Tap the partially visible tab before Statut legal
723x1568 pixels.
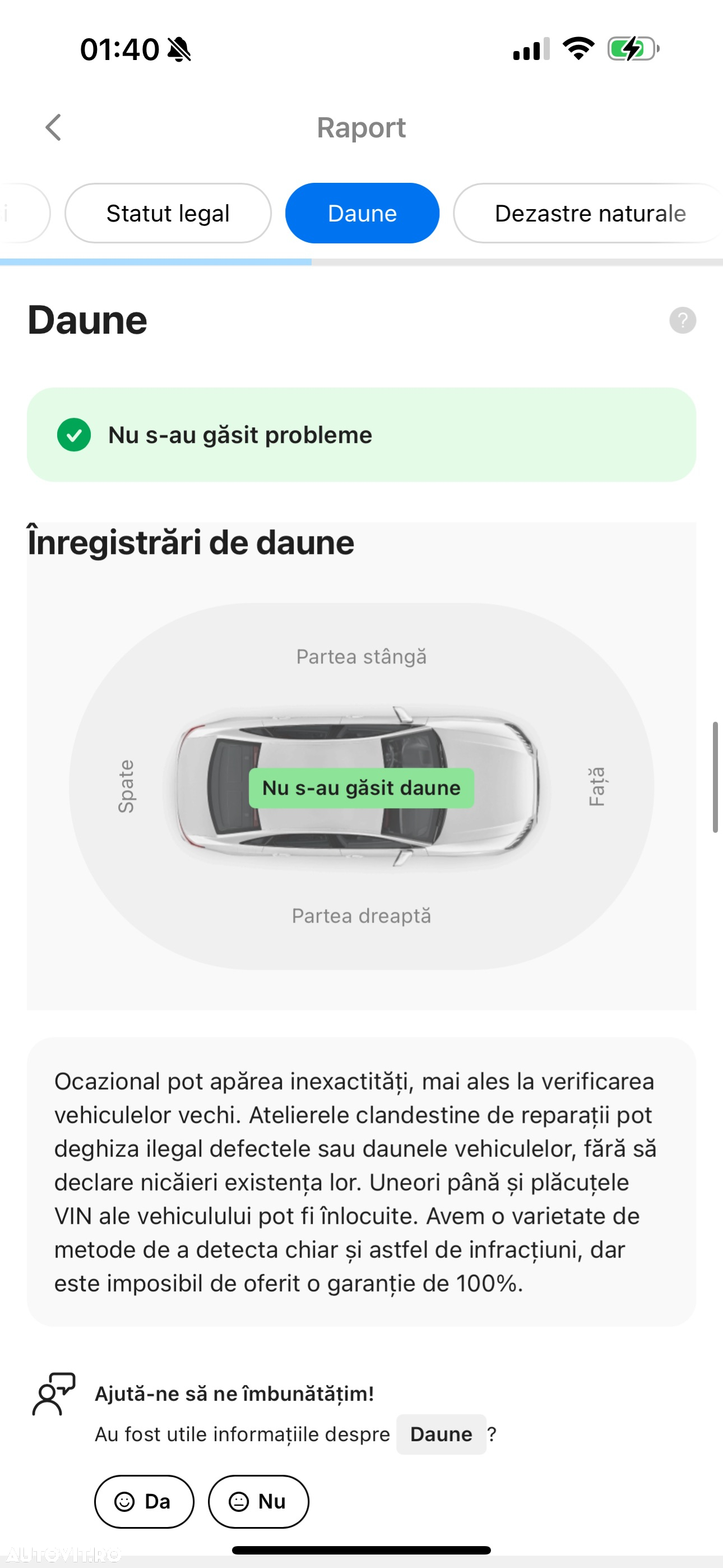click(22, 213)
